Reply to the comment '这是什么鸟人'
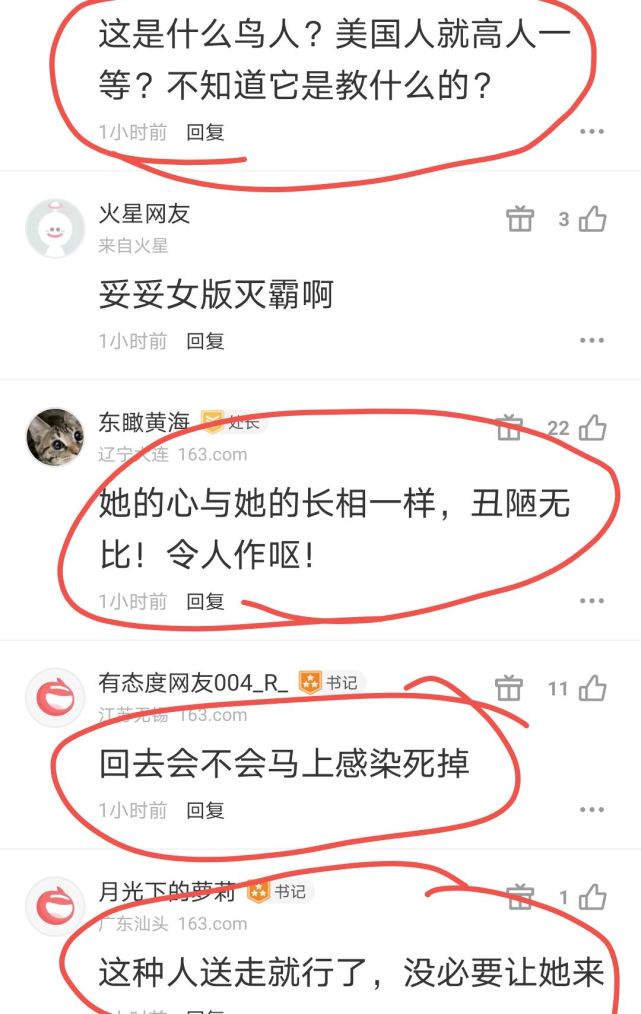Viewport: 641px width, 1014px height. pos(205,132)
